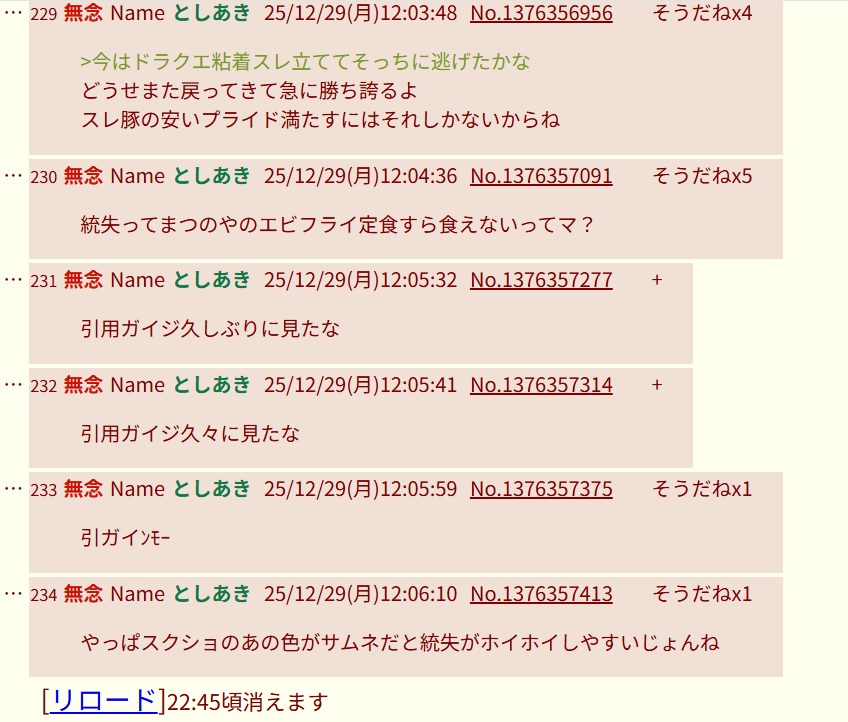Tap そうだねx1 on post 234
The width and height of the screenshot is (848, 722).
tap(702, 594)
